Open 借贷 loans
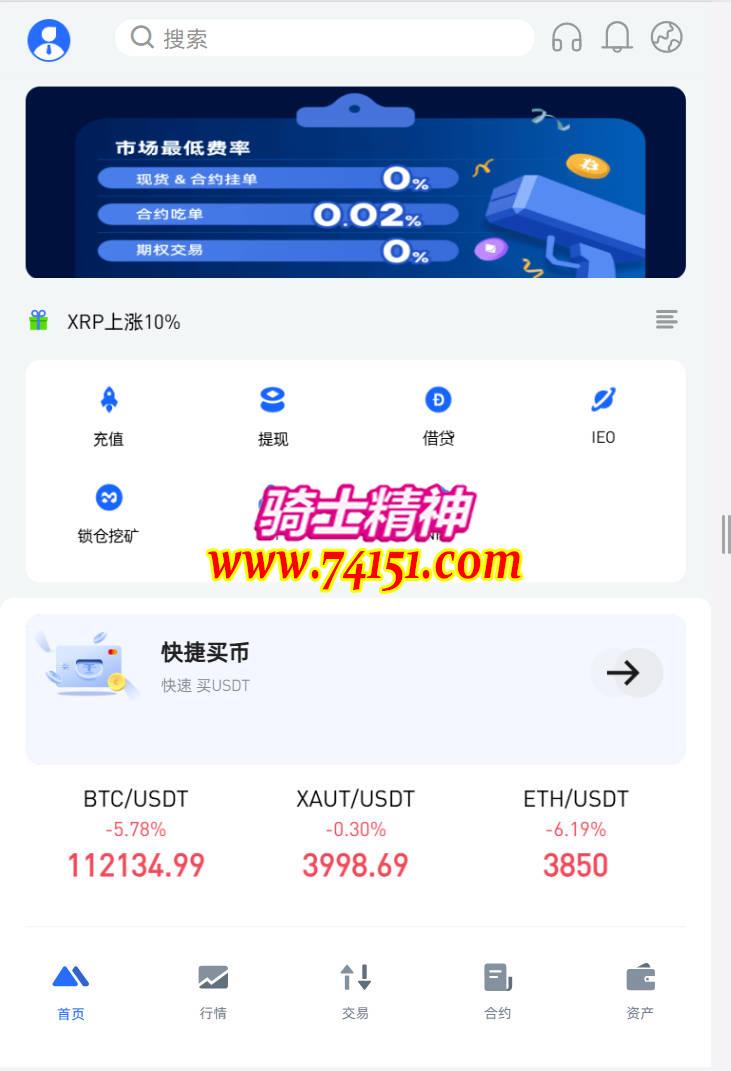 pyautogui.click(x=438, y=416)
